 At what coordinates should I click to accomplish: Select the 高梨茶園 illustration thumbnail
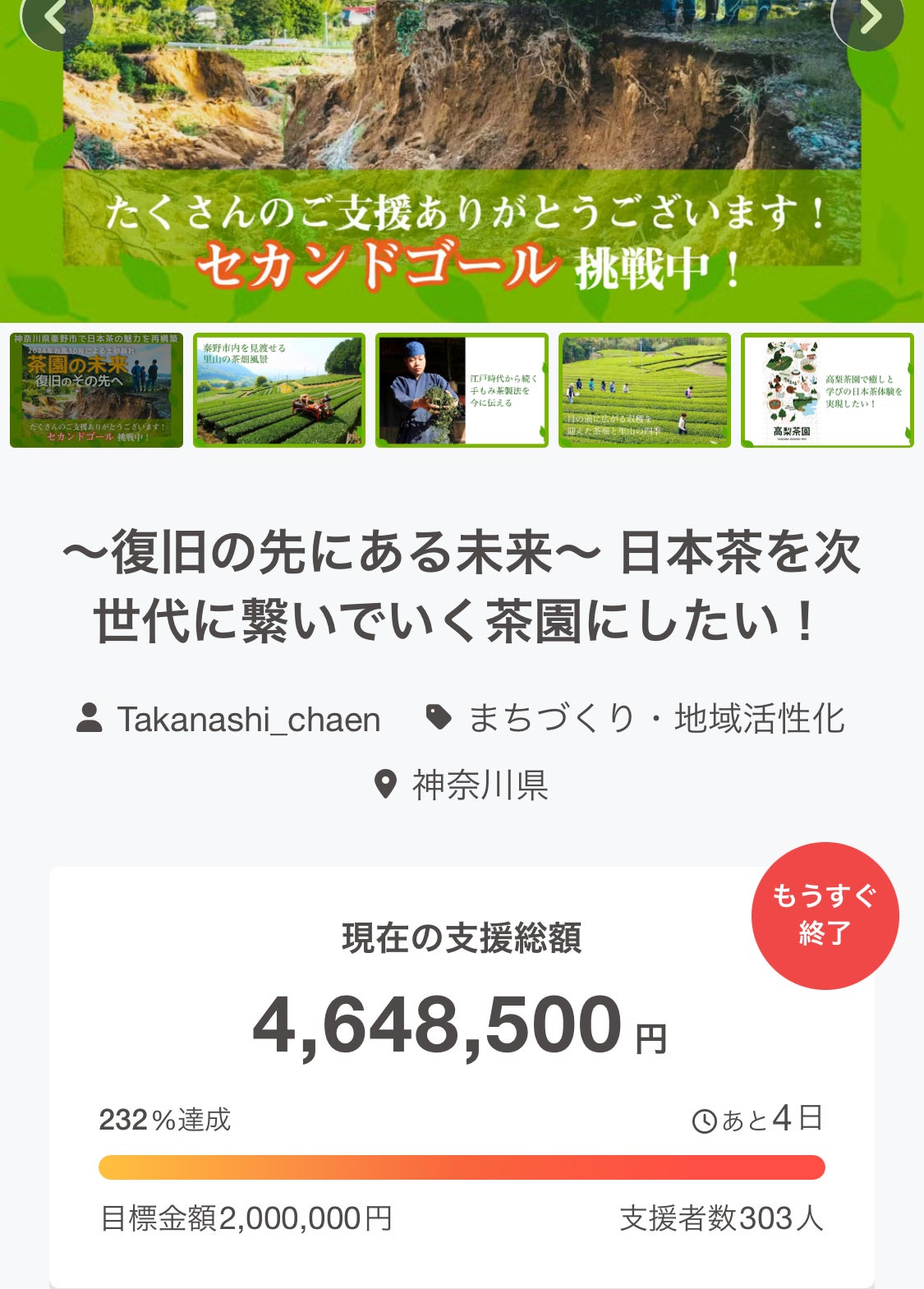[x=827, y=390]
